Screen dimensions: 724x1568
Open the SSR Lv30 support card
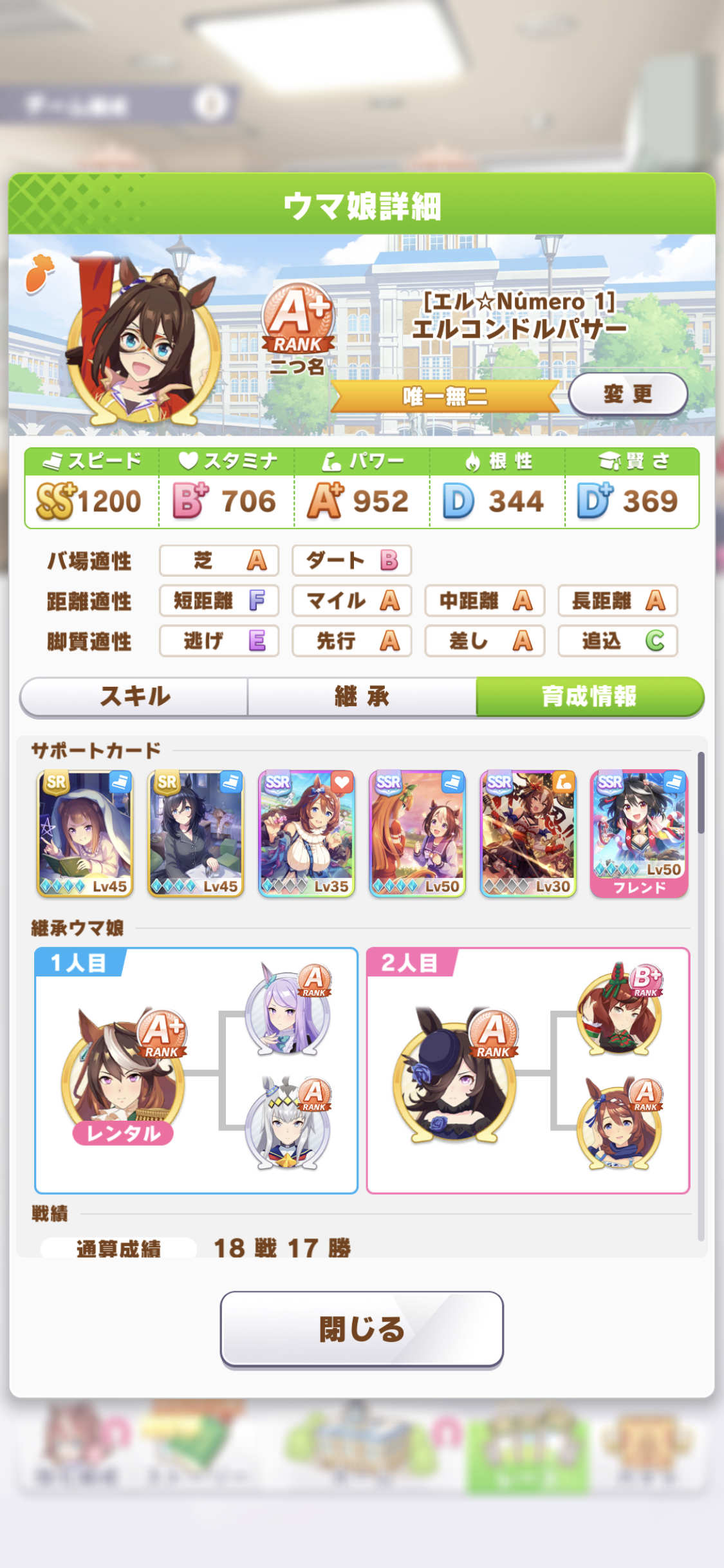point(528,834)
